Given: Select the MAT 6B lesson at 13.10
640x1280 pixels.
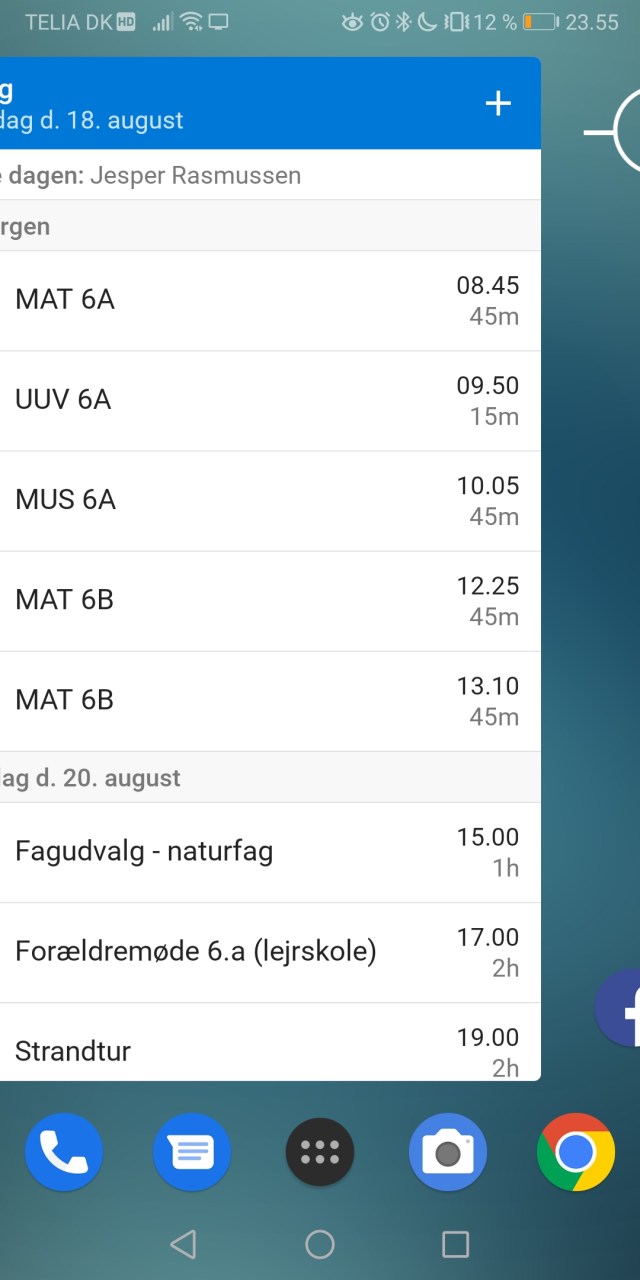Looking at the screenshot, I should tap(268, 700).
